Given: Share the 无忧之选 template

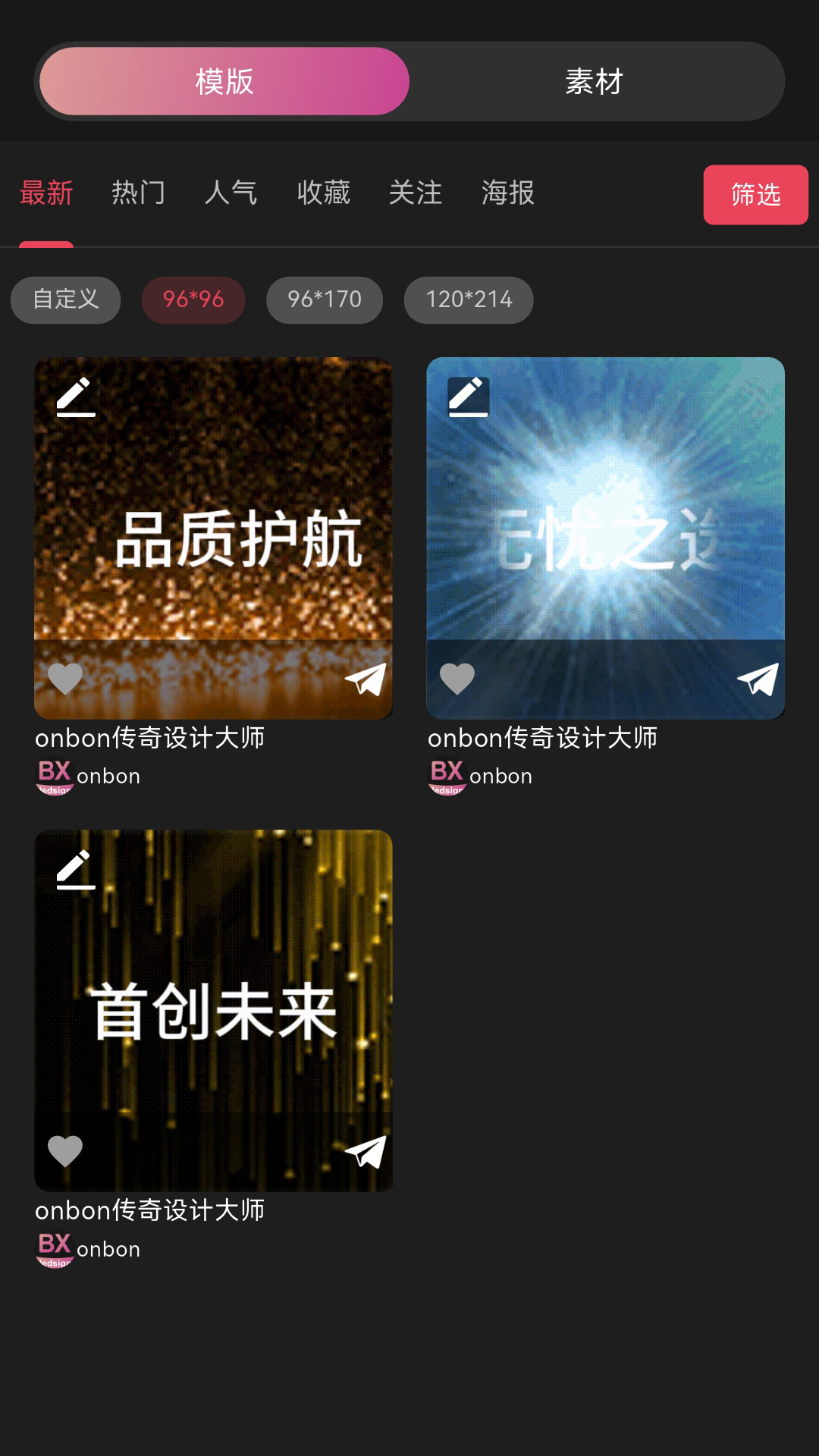Looking at the screenshot, I should tap(756, 681).
